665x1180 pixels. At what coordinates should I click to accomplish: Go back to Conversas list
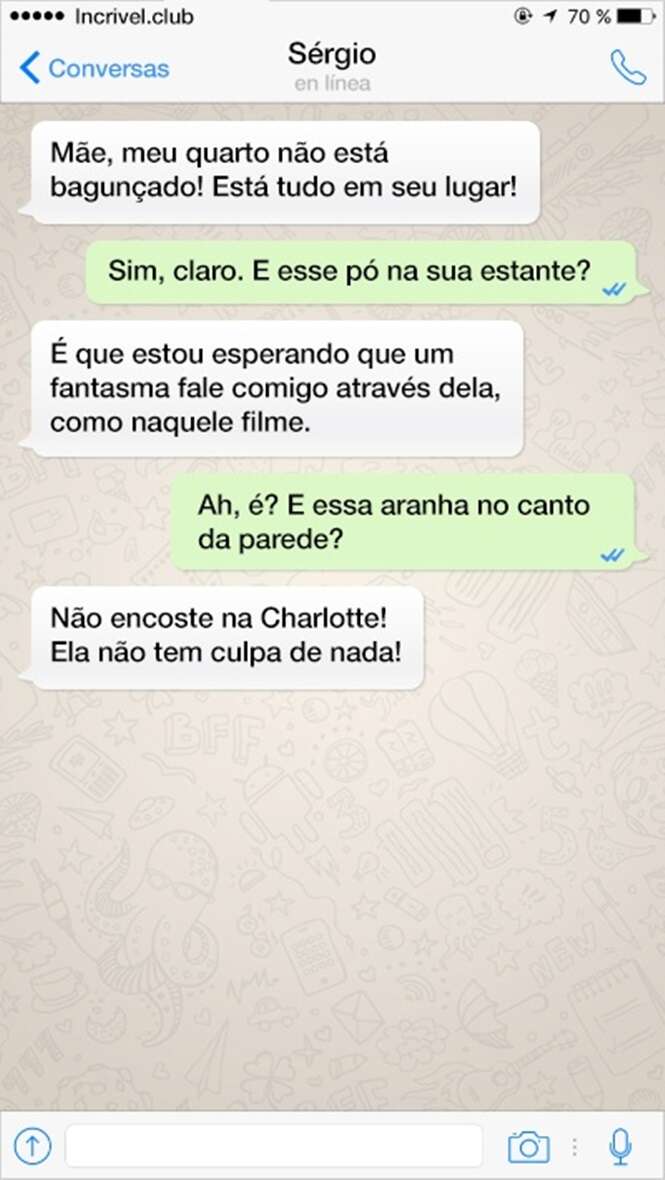click(x=94, y=68)
